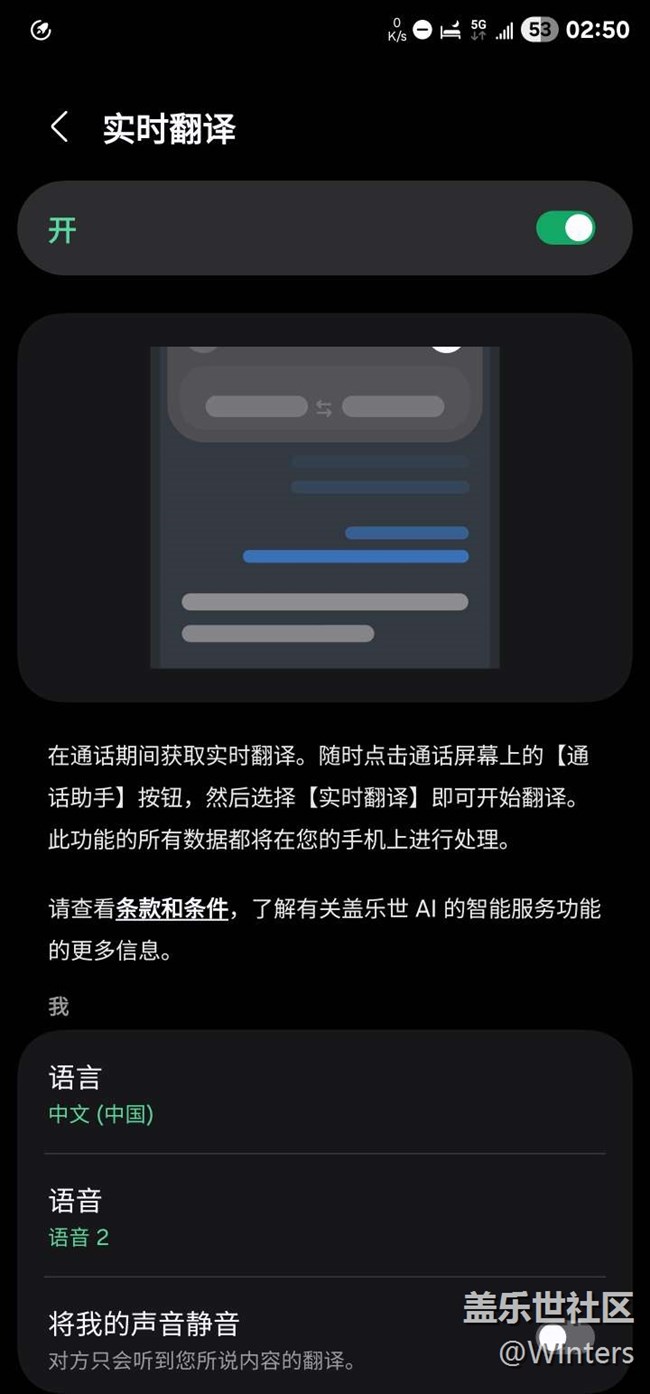650x1394 pixels.
Task: Toggle 将我的声音静音 switch
Action: tap(565, 1336)
